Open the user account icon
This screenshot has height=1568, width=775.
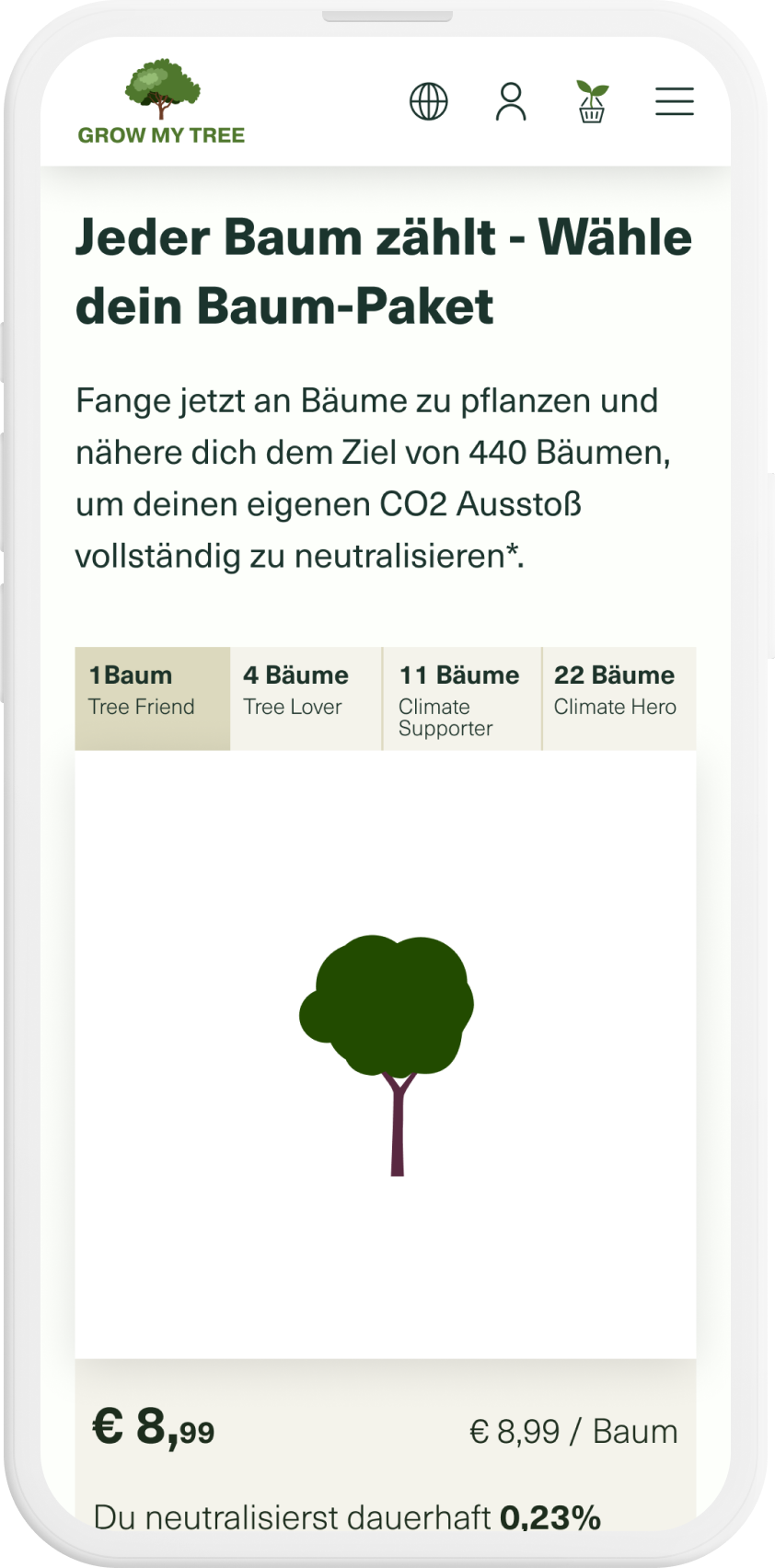point(511,101)
